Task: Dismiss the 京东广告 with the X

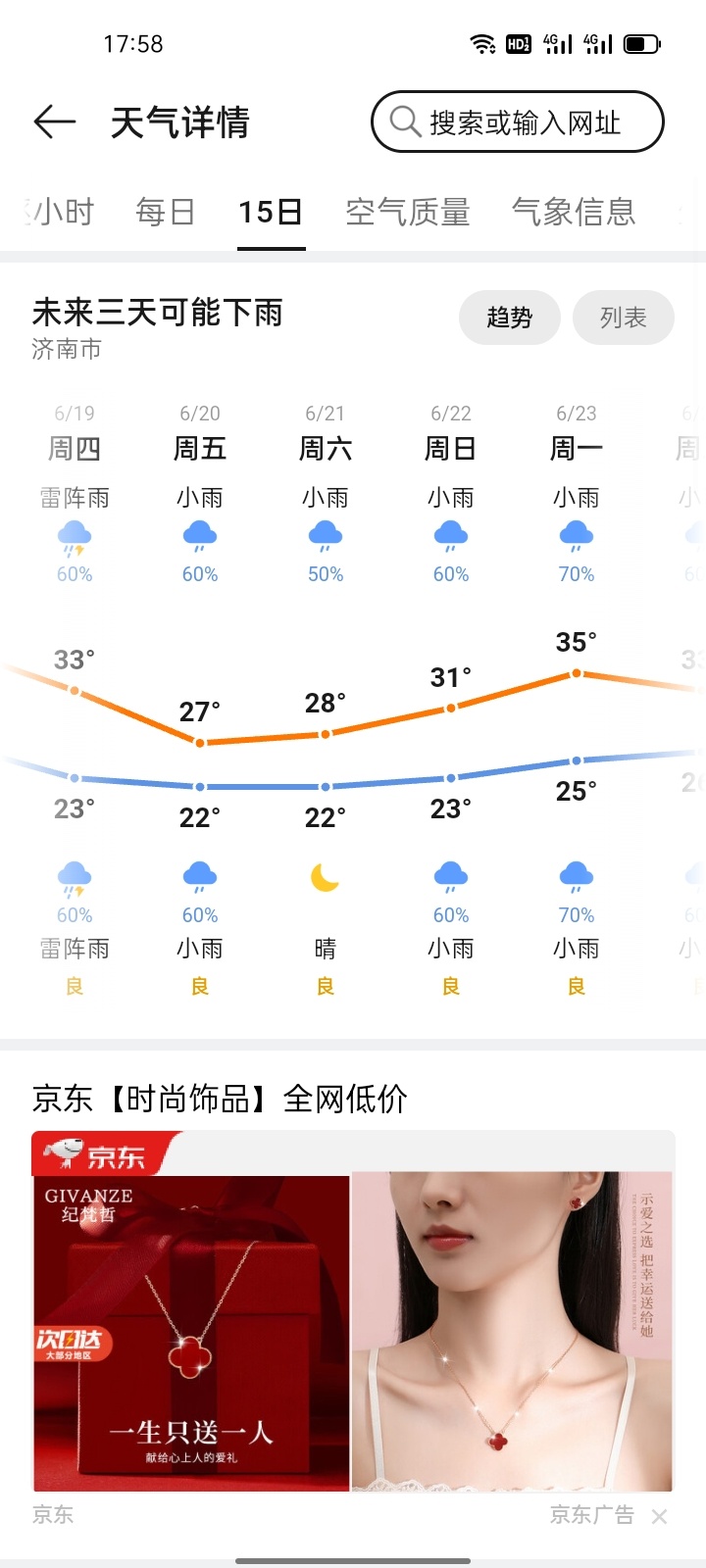Action: coord(659,1517)
